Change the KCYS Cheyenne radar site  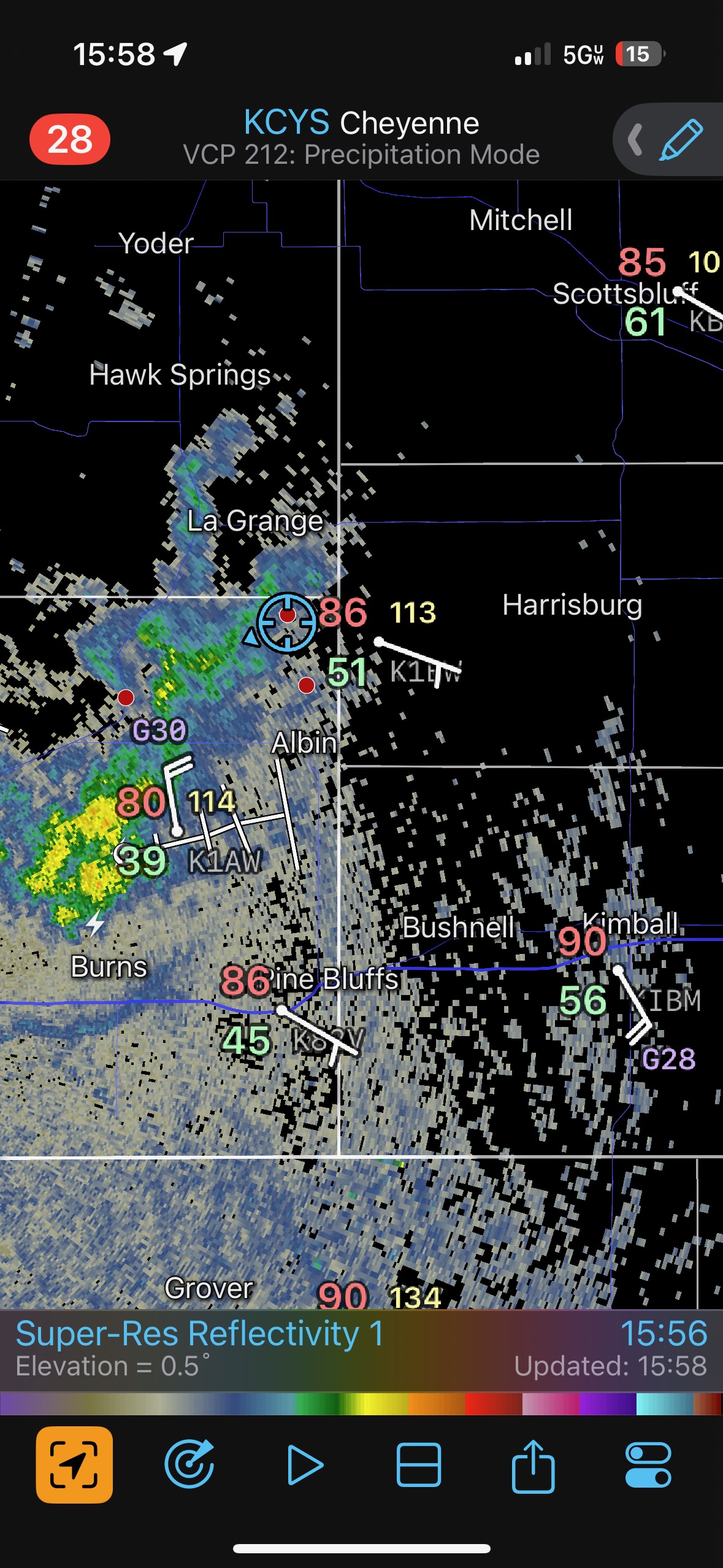[x=361, y=123]
